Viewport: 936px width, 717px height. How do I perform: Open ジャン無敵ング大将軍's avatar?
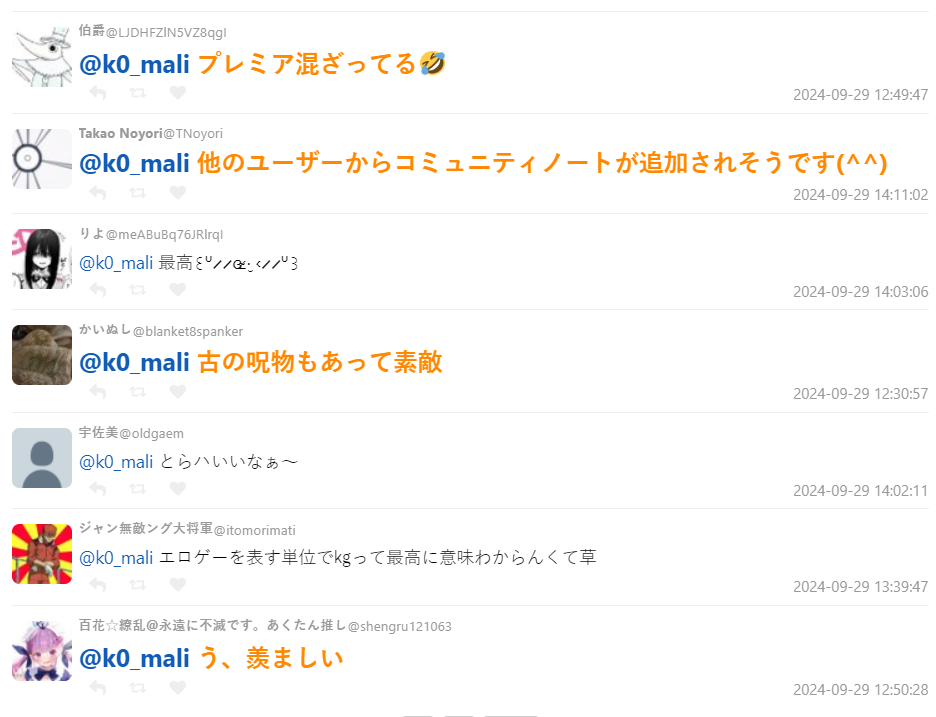[42, 553]
